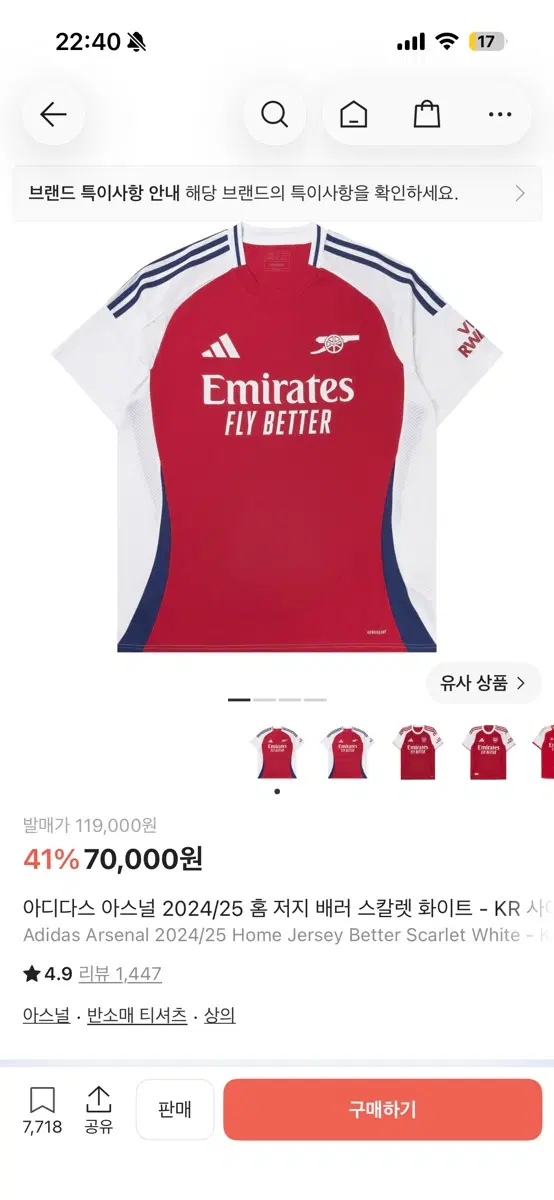Open the 상의 category link
554x1200 pixels.
(220, 1015)
